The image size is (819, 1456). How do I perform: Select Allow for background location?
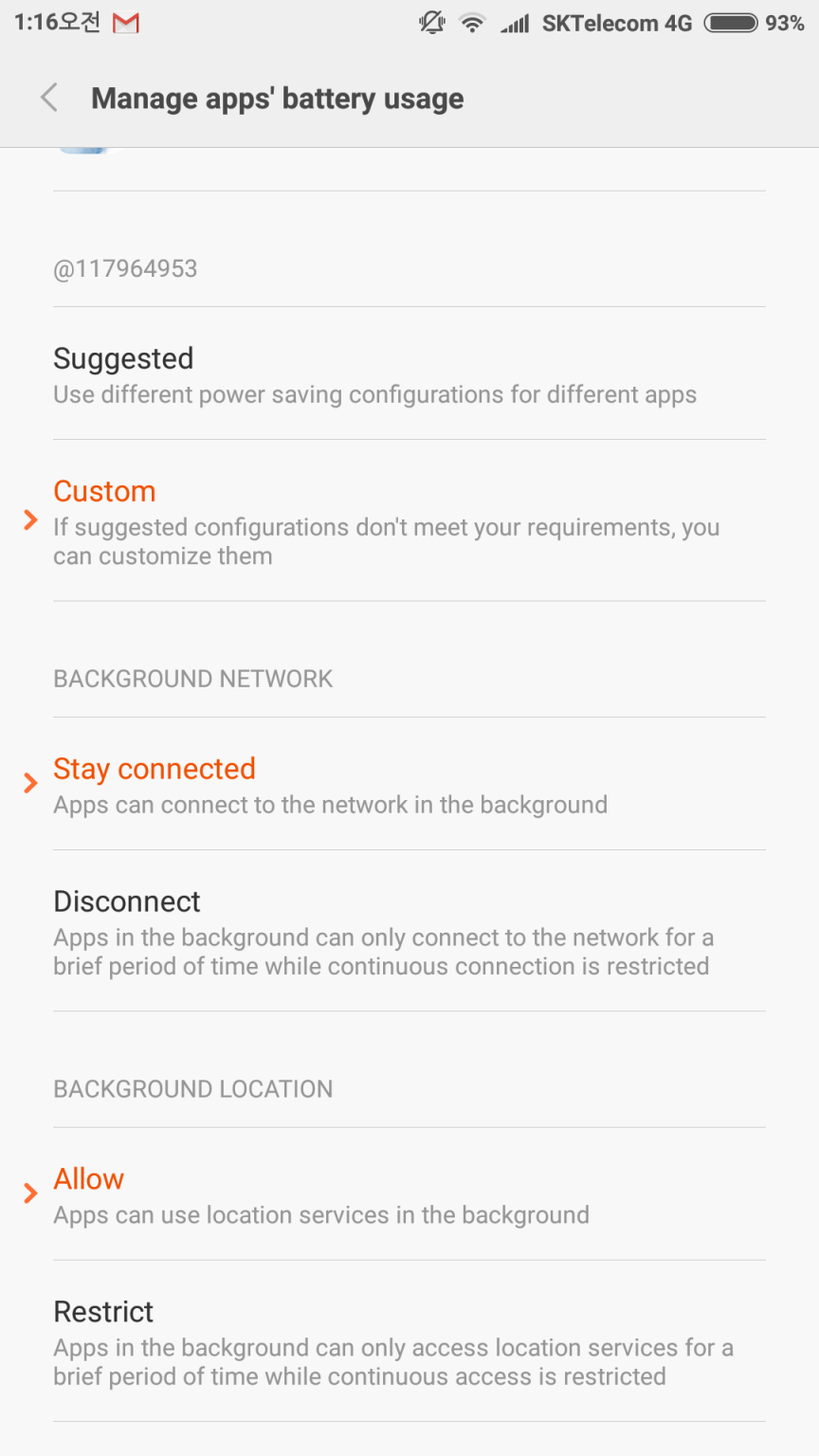pos(409,1194)
